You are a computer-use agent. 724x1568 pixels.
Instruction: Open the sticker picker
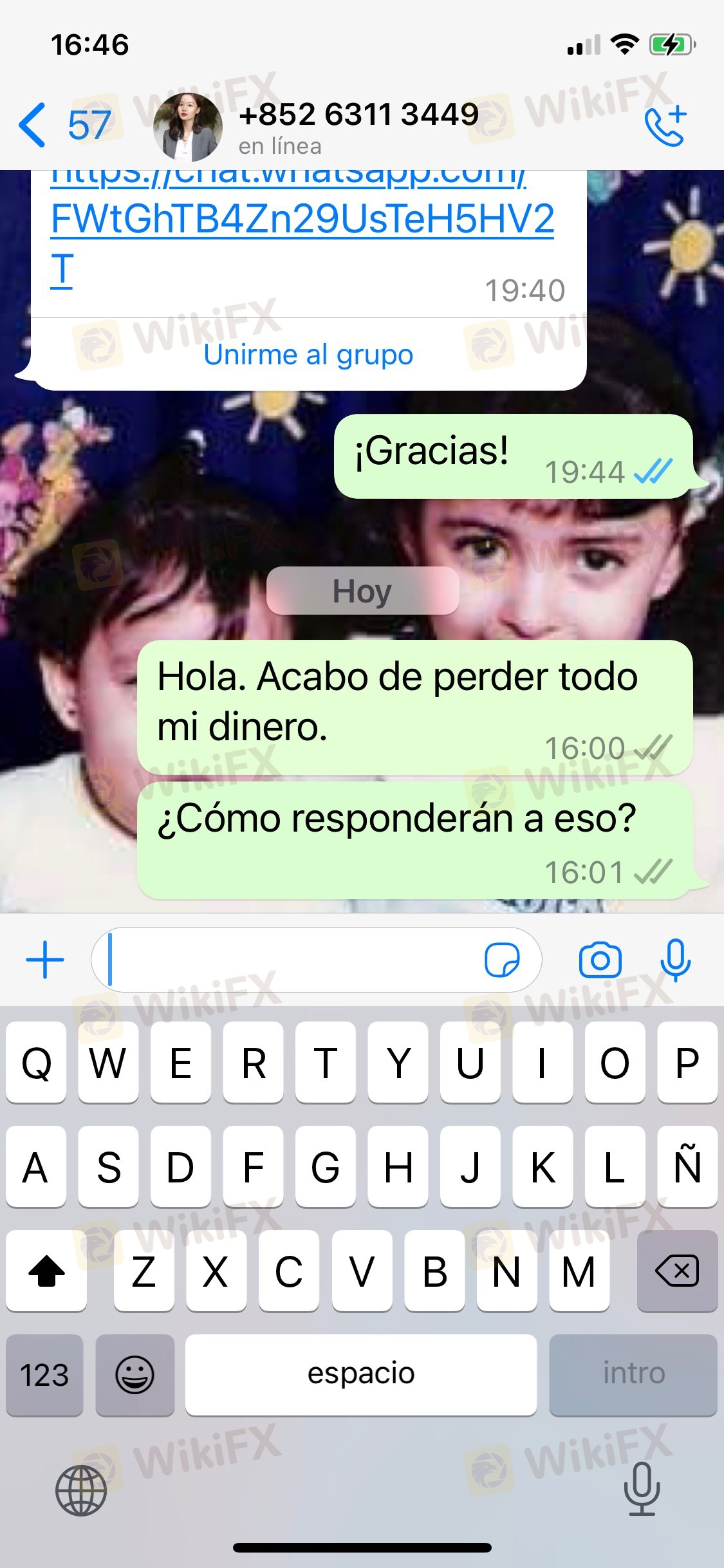point(502,960)
